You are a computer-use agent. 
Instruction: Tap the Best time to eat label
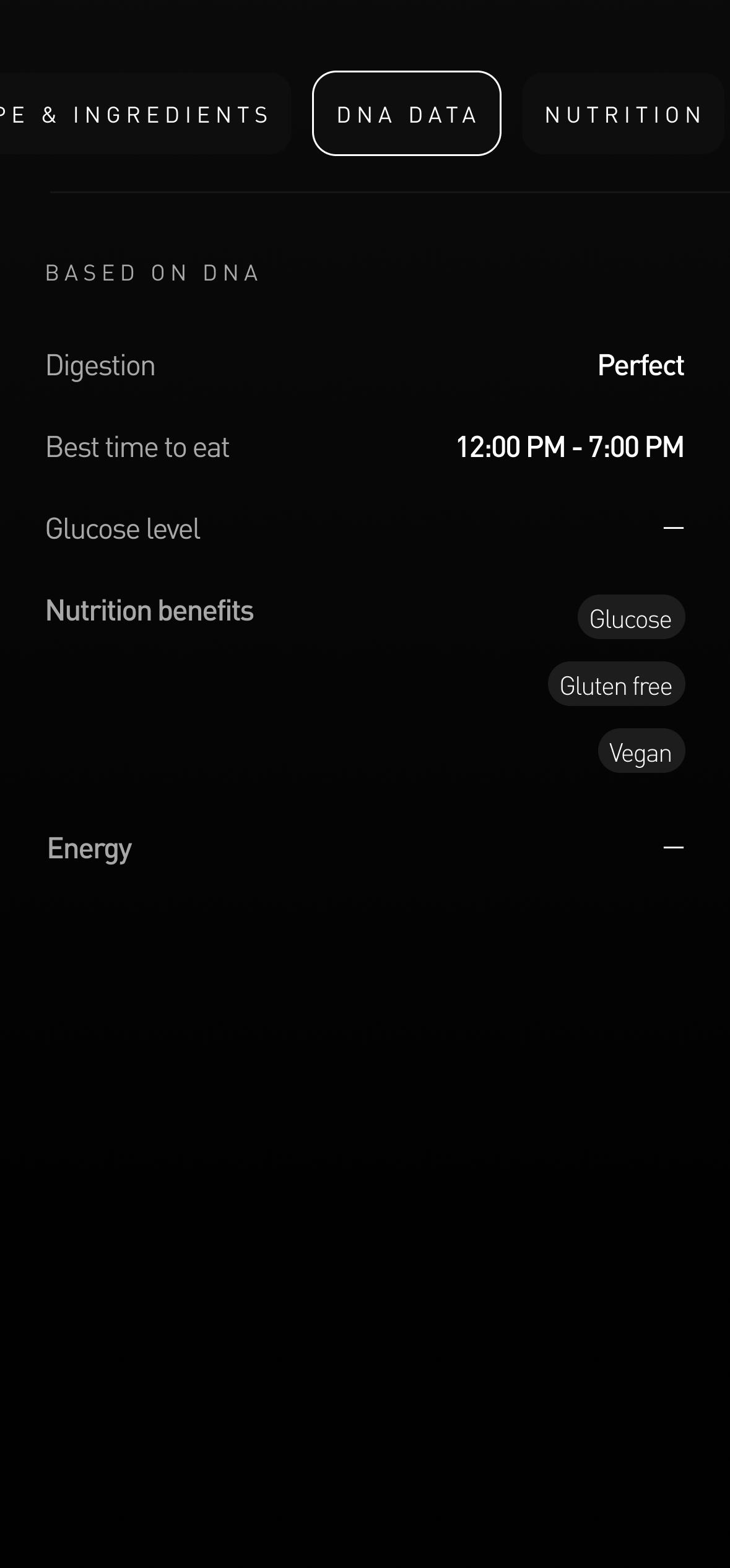pyautogui.click(x=137, y=446)
